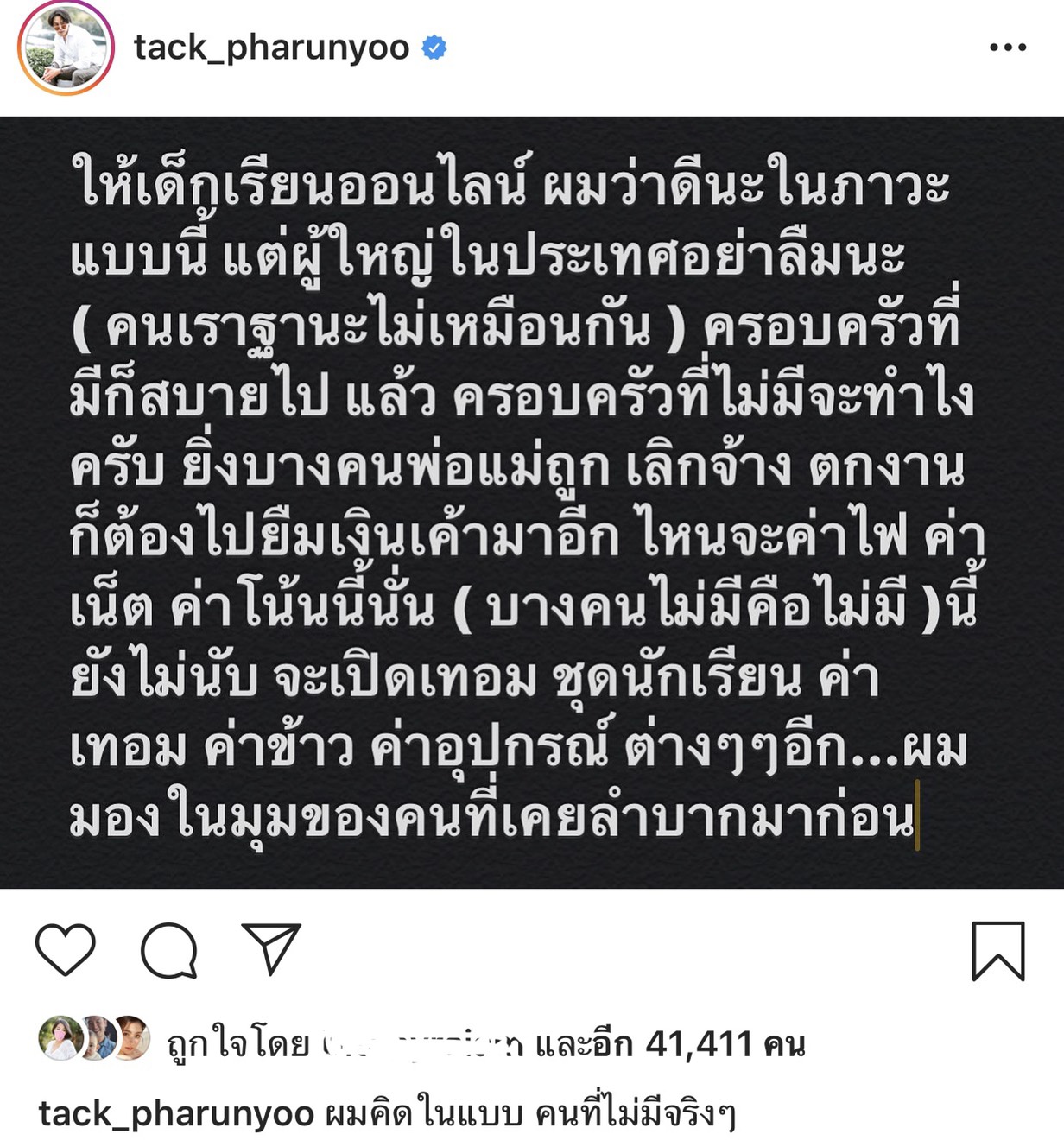Like this post with the heart icon
Viewport: 1064px width, 1147px height.
pos(66,949)
